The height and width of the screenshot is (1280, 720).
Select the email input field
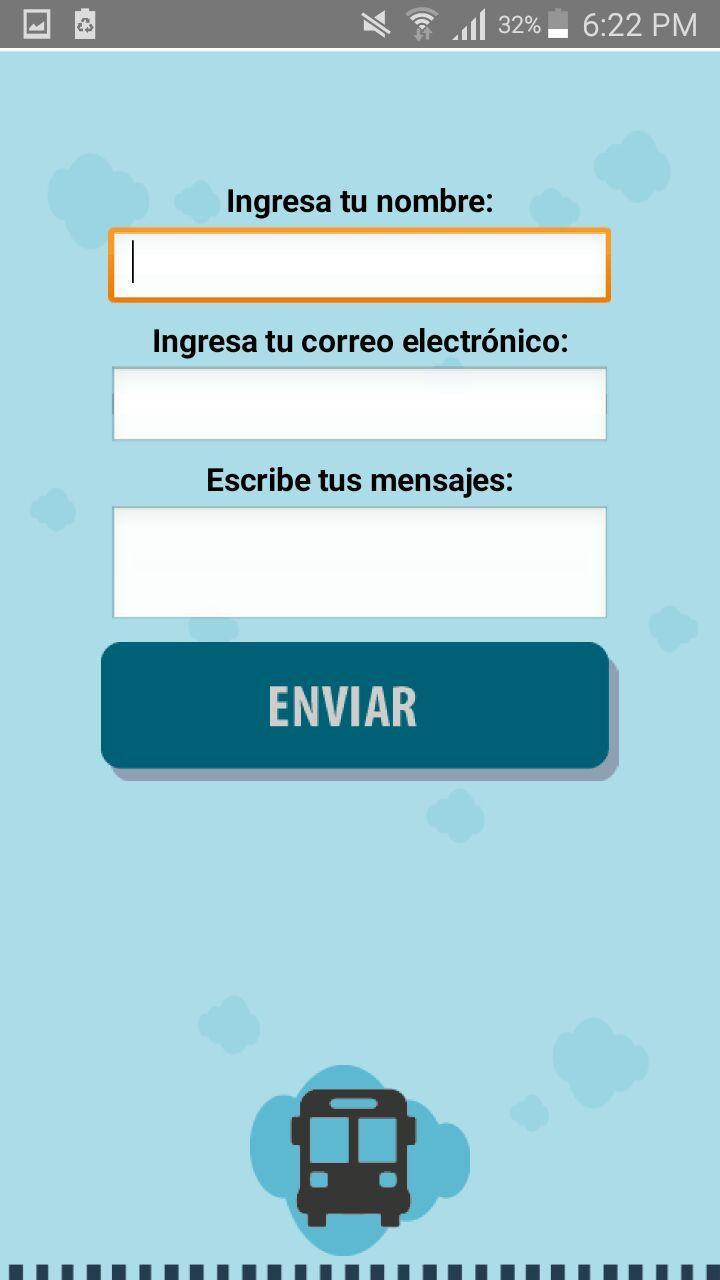(358, 403)
